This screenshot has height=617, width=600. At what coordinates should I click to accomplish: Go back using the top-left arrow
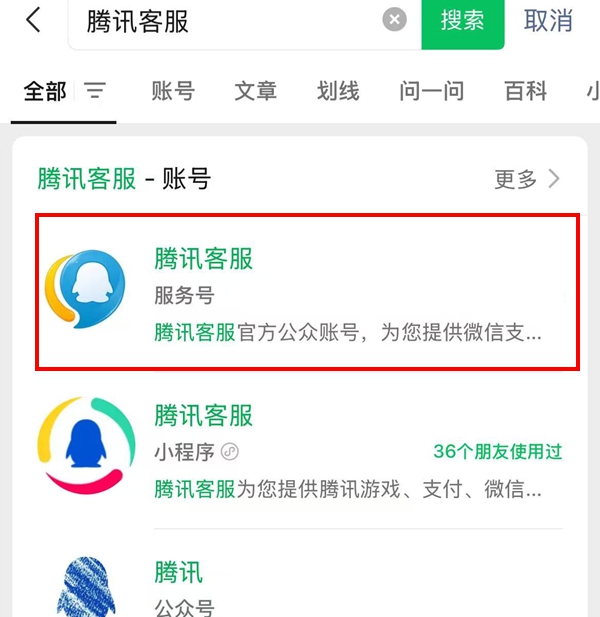pos(34,21)
